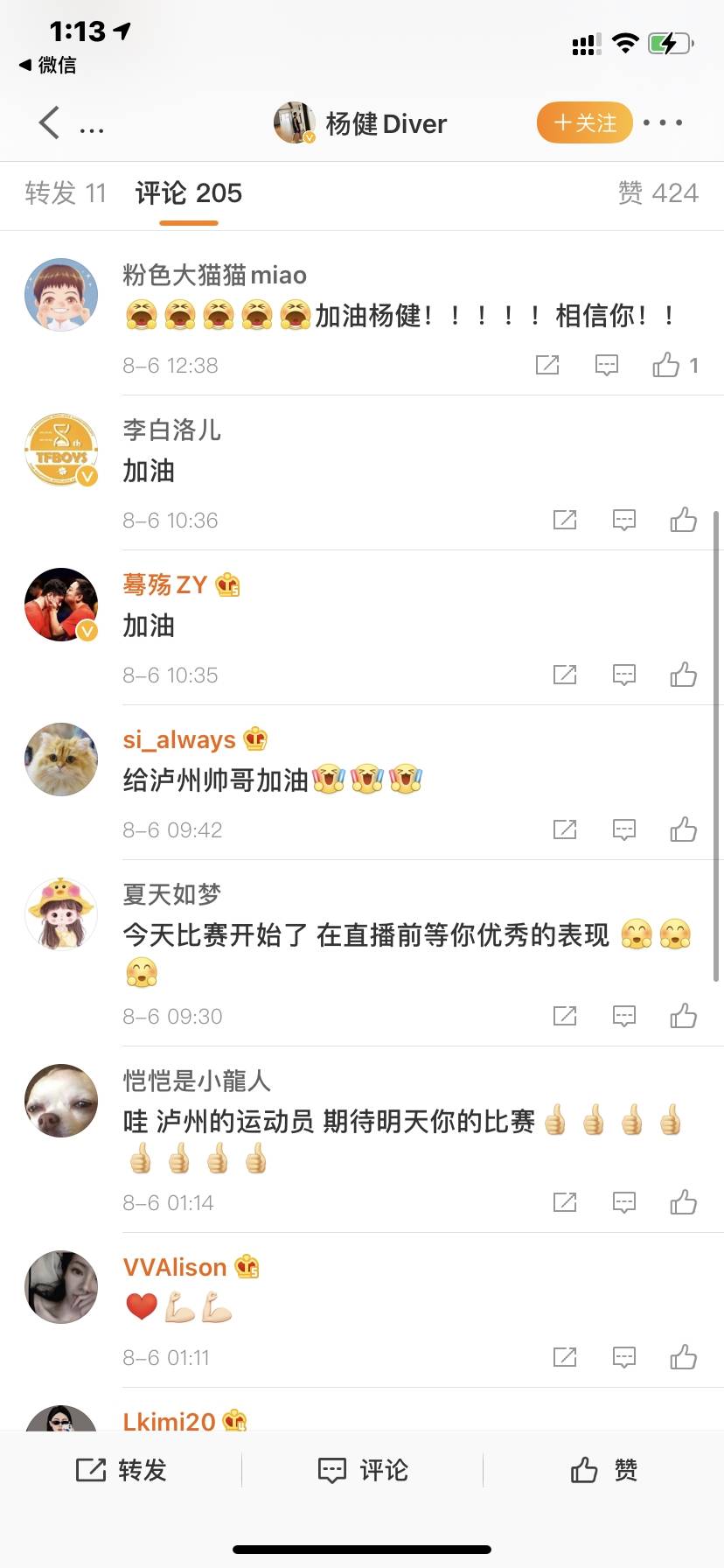
Task: Like the post with bottom 赞 button
Action: pos(603,1470)
